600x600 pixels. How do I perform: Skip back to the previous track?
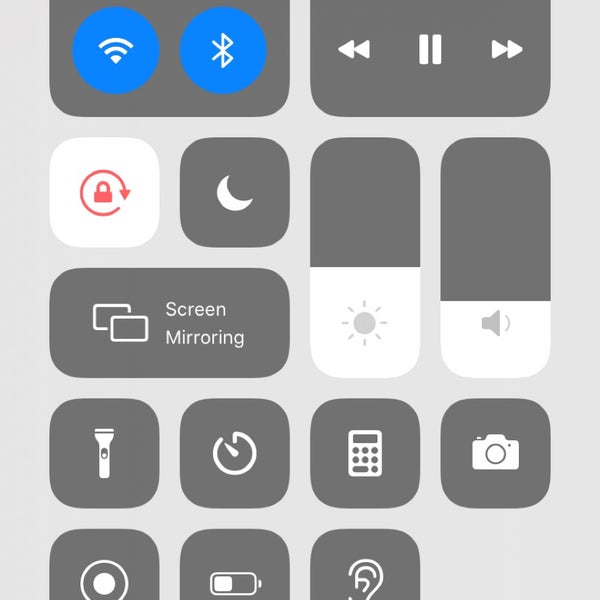point(353,49)
